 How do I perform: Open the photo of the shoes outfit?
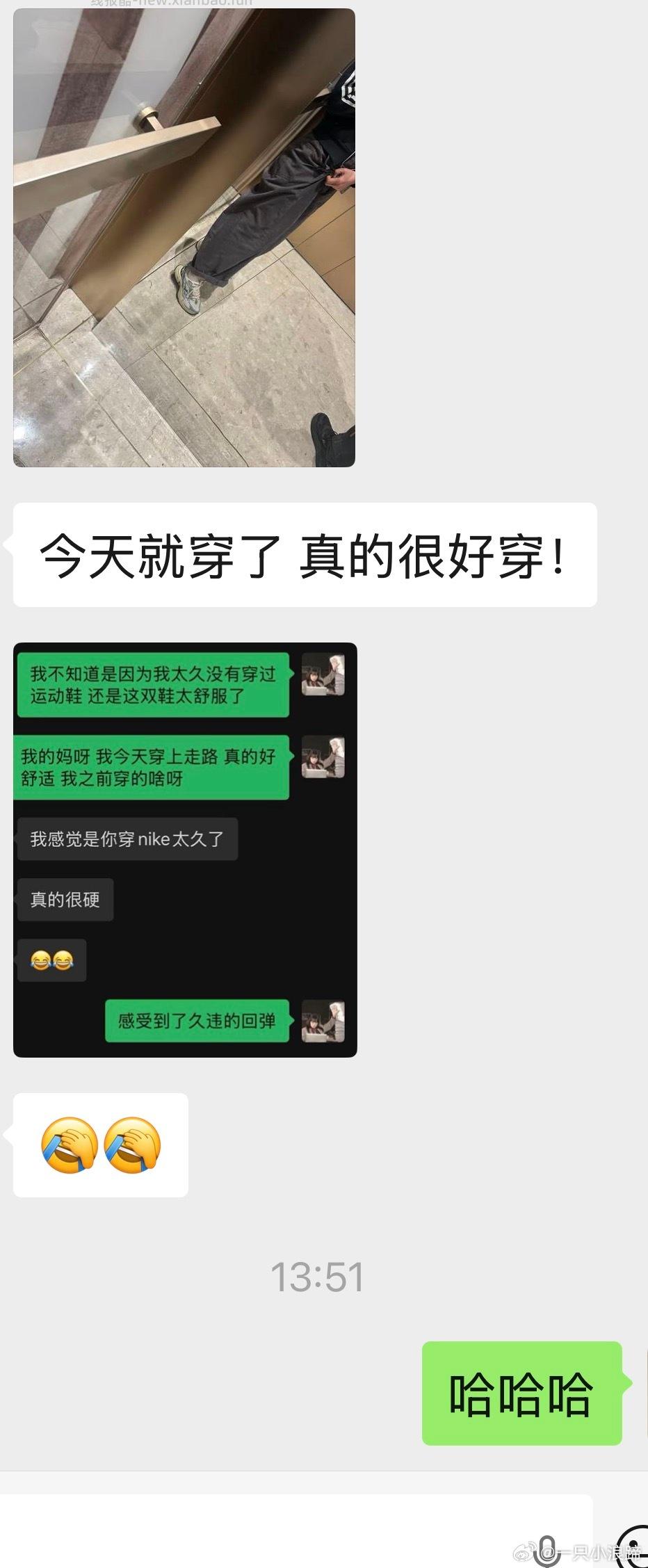pos(184,237)
